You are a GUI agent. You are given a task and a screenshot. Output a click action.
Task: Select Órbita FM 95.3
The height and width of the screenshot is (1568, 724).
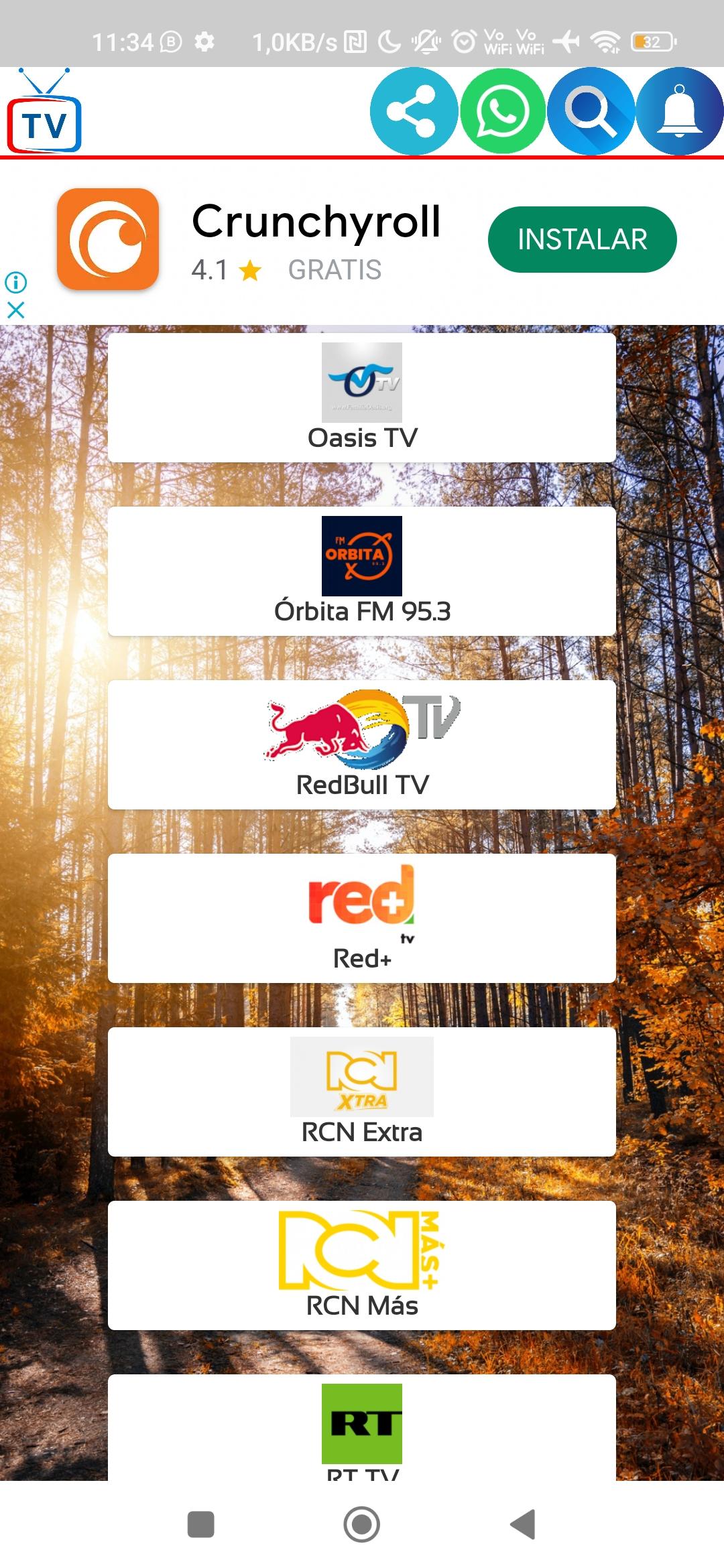pyautogui.click(x=362, y=571)
